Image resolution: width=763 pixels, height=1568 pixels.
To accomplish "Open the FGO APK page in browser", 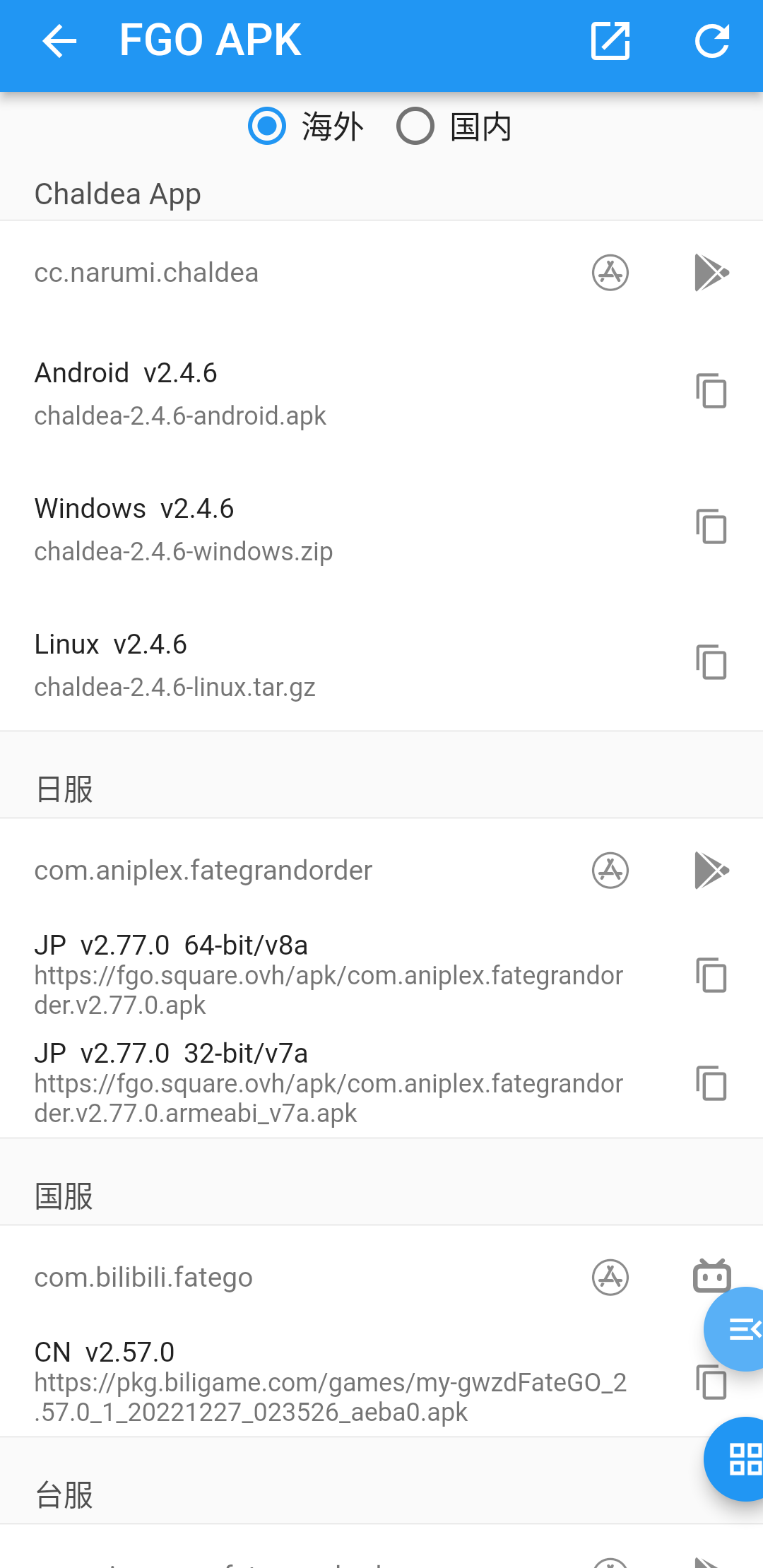I will [609, 41].
